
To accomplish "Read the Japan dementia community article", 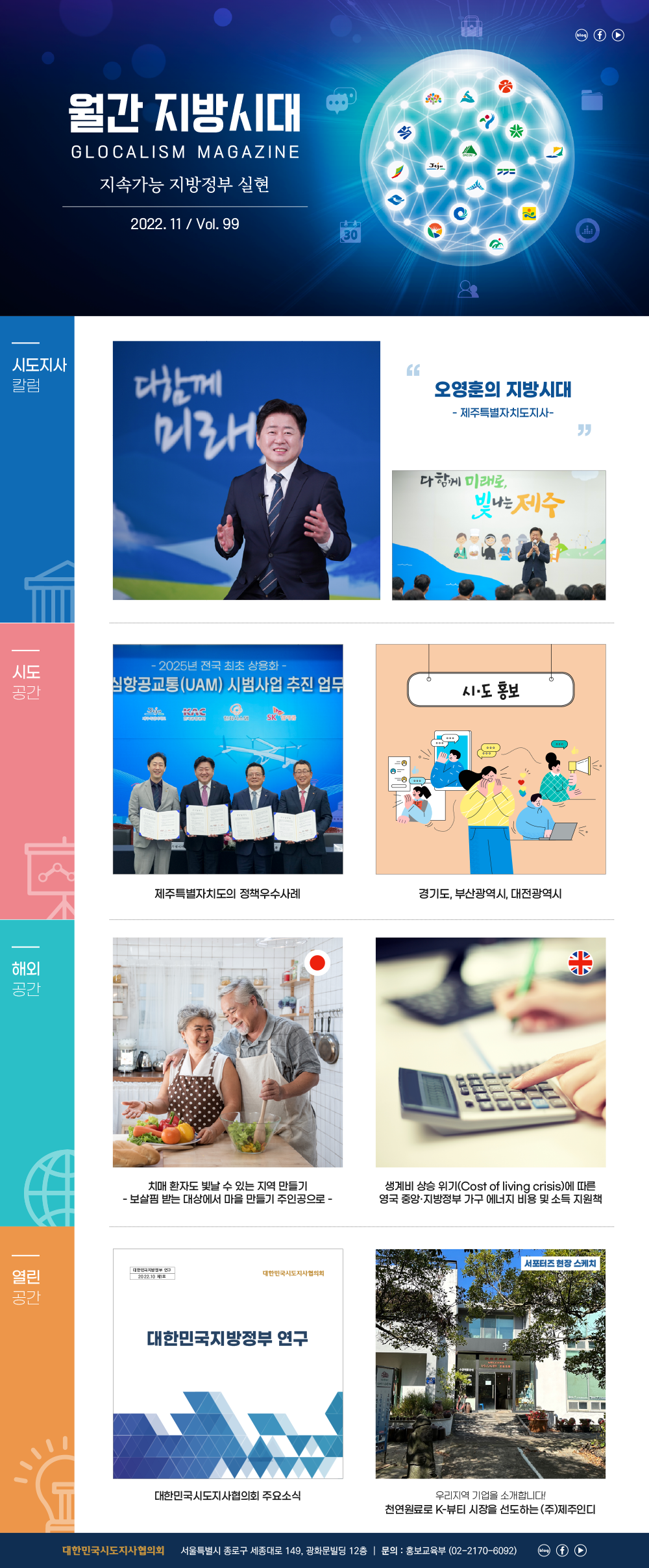I will 228,1052.
